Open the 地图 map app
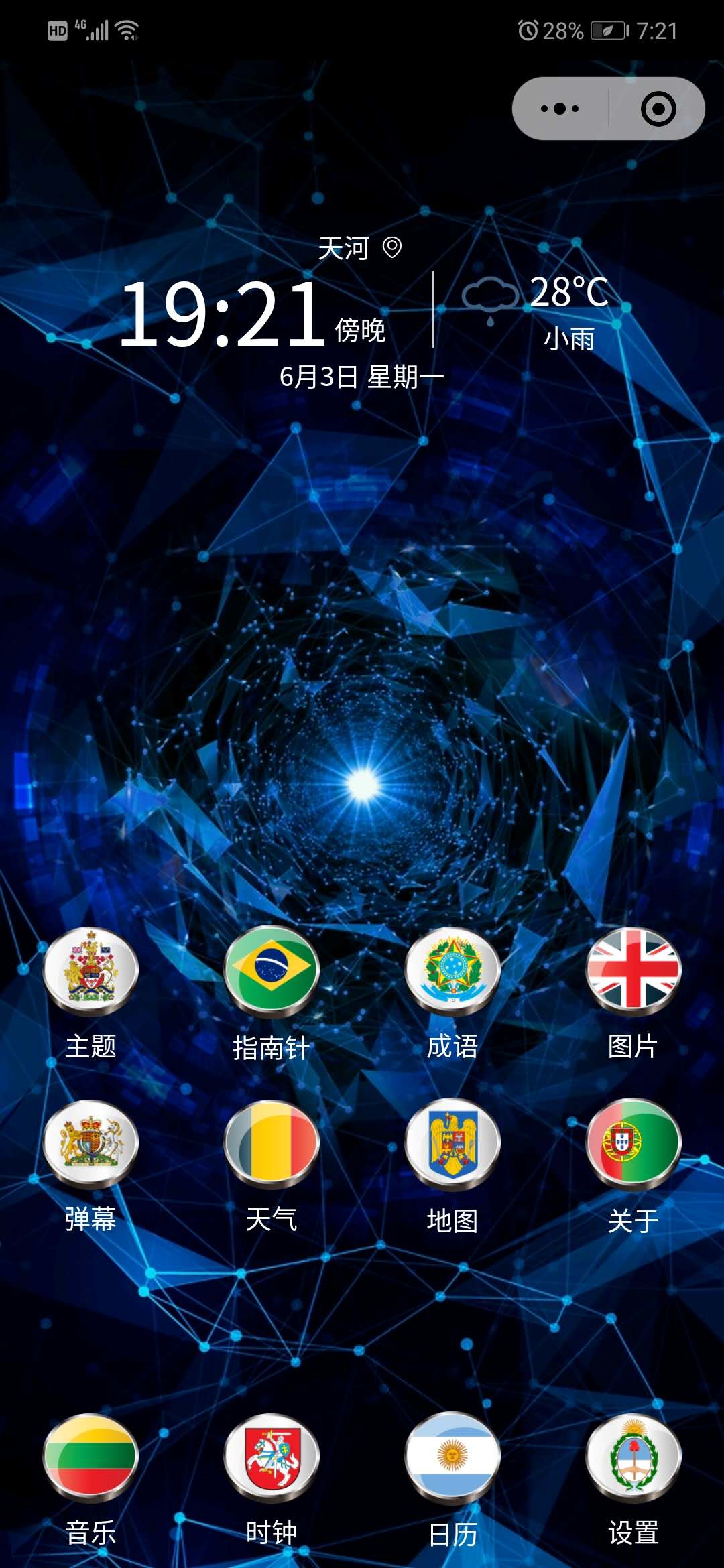724x1568 pixels. coord(452,1143)
